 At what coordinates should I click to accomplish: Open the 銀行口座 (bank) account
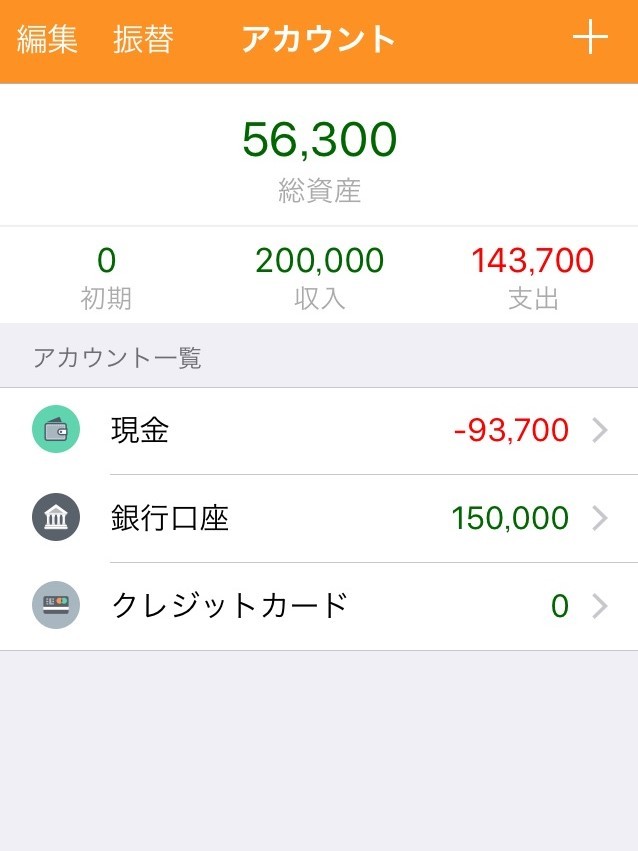click(x=319, y=518)
